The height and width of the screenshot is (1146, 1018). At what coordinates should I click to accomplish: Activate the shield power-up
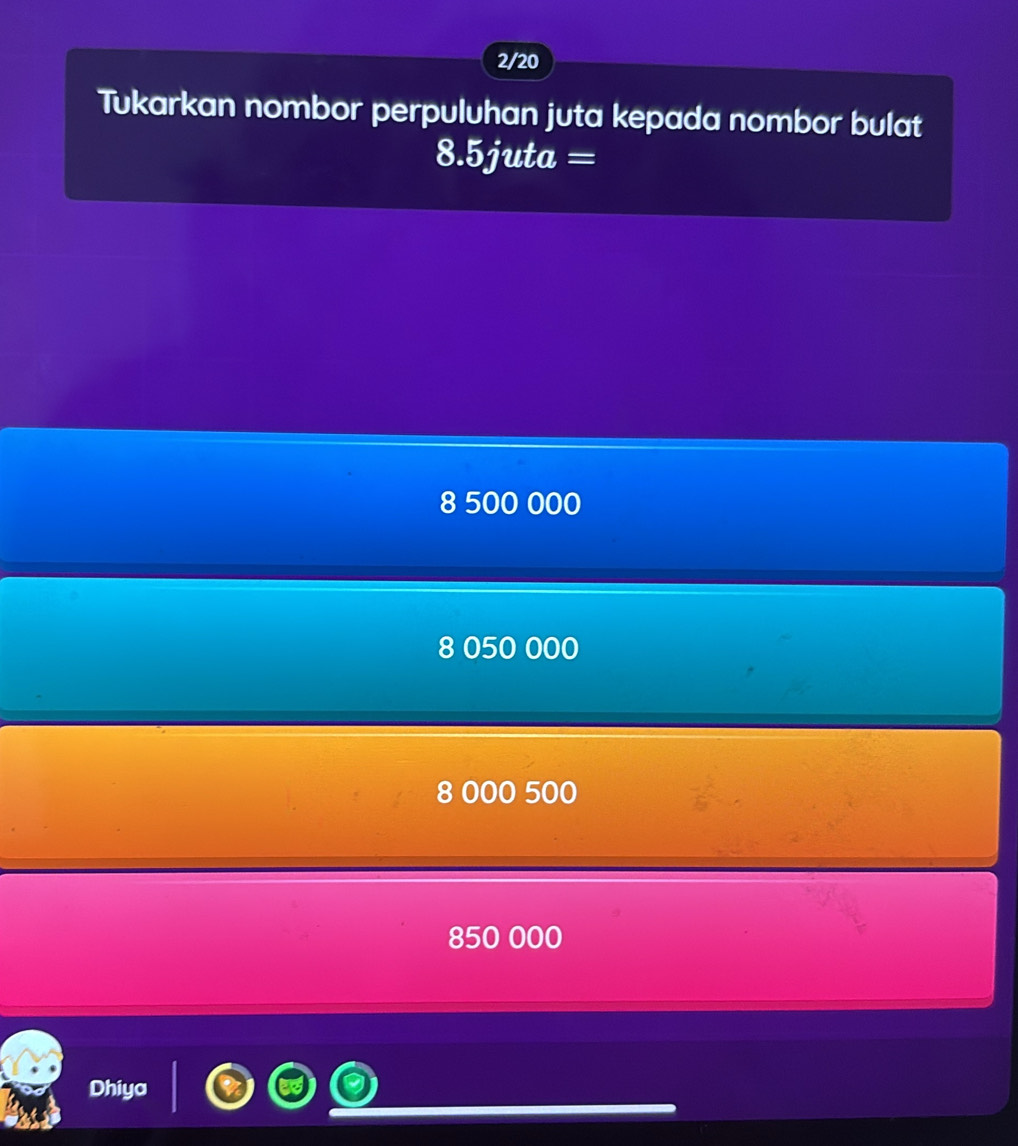[355, 1085]
